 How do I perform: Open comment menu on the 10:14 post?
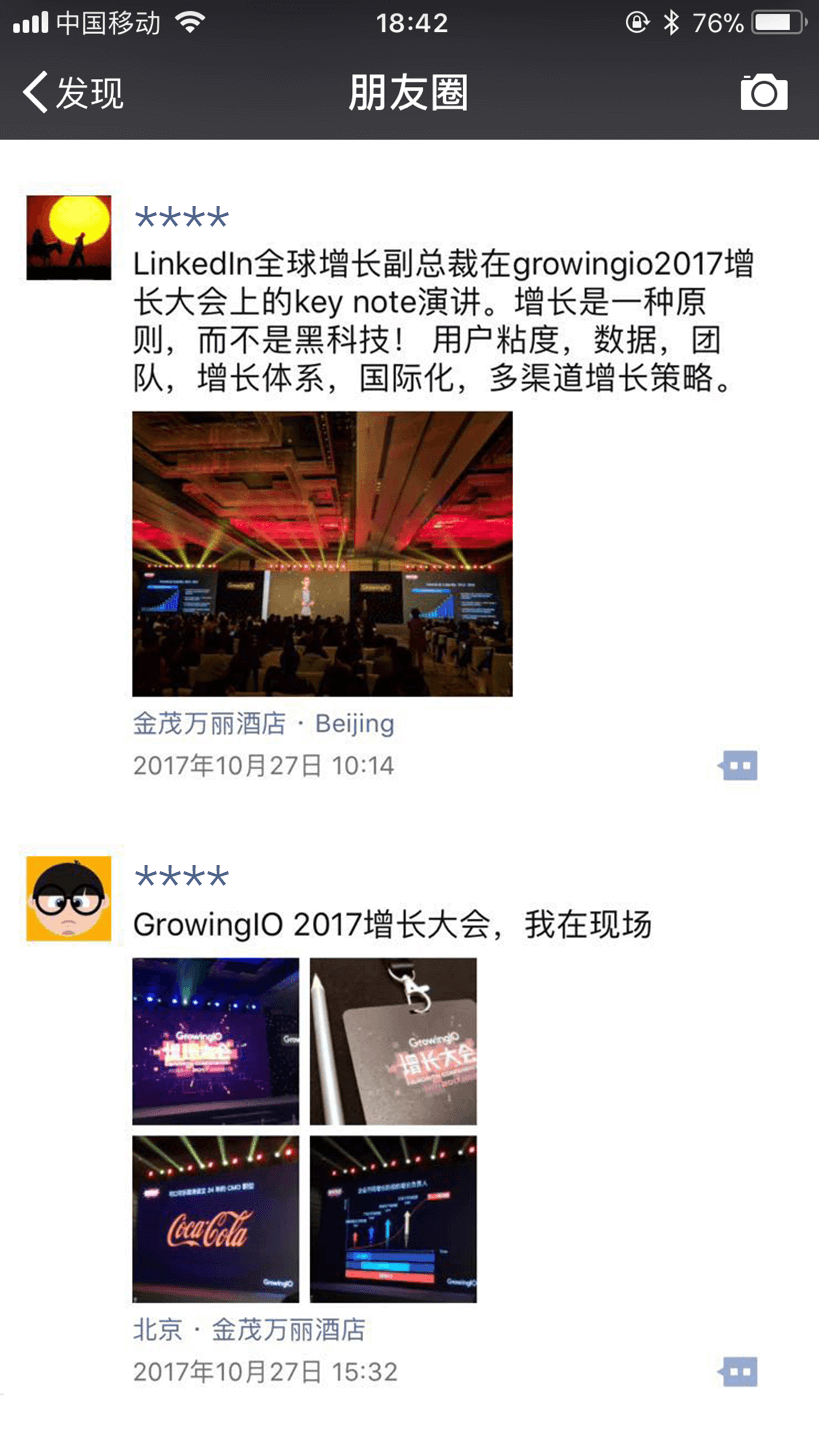[738, 766]
